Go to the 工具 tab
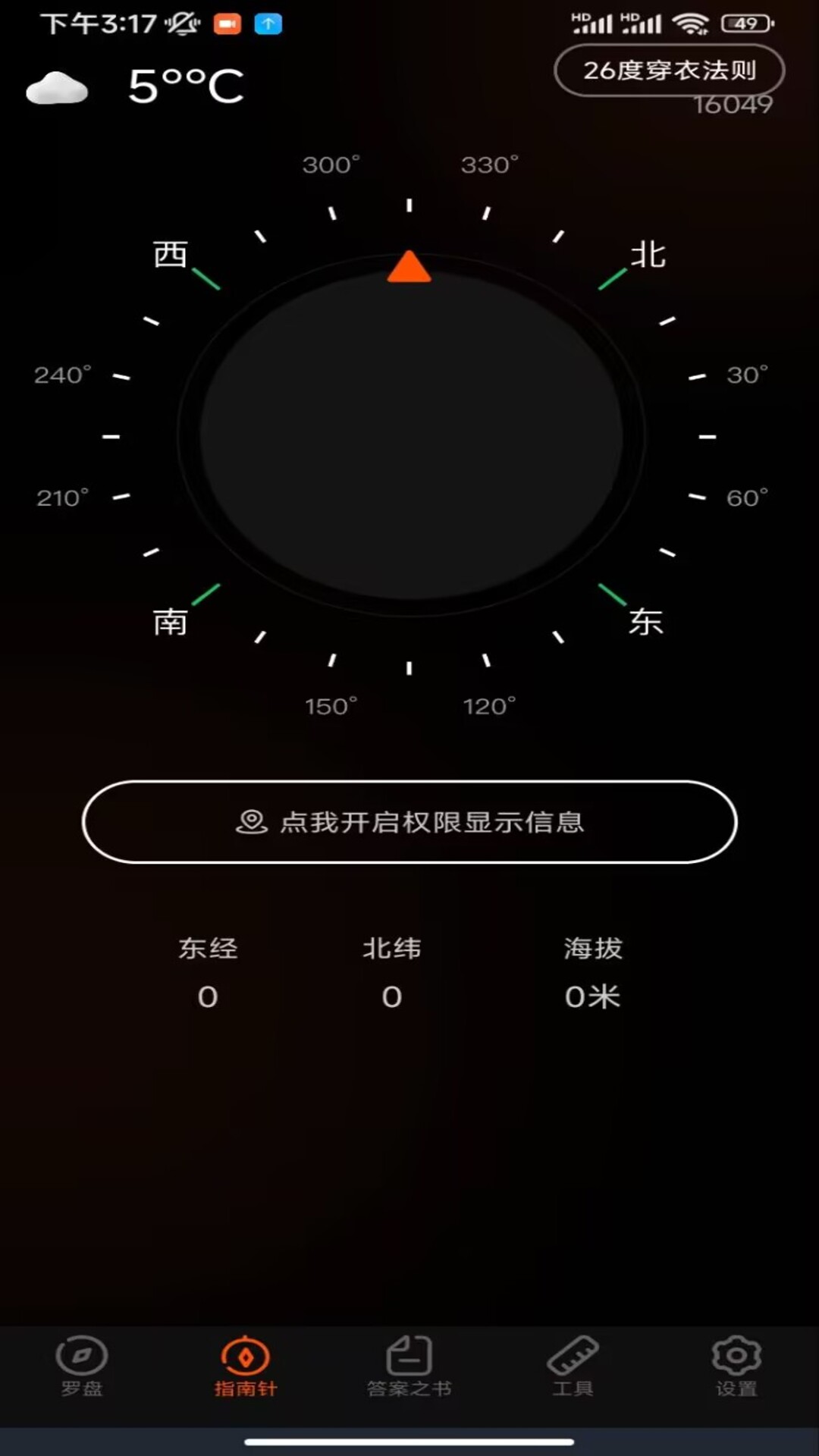This screenshot has height=1456, width=819. 573,1367
